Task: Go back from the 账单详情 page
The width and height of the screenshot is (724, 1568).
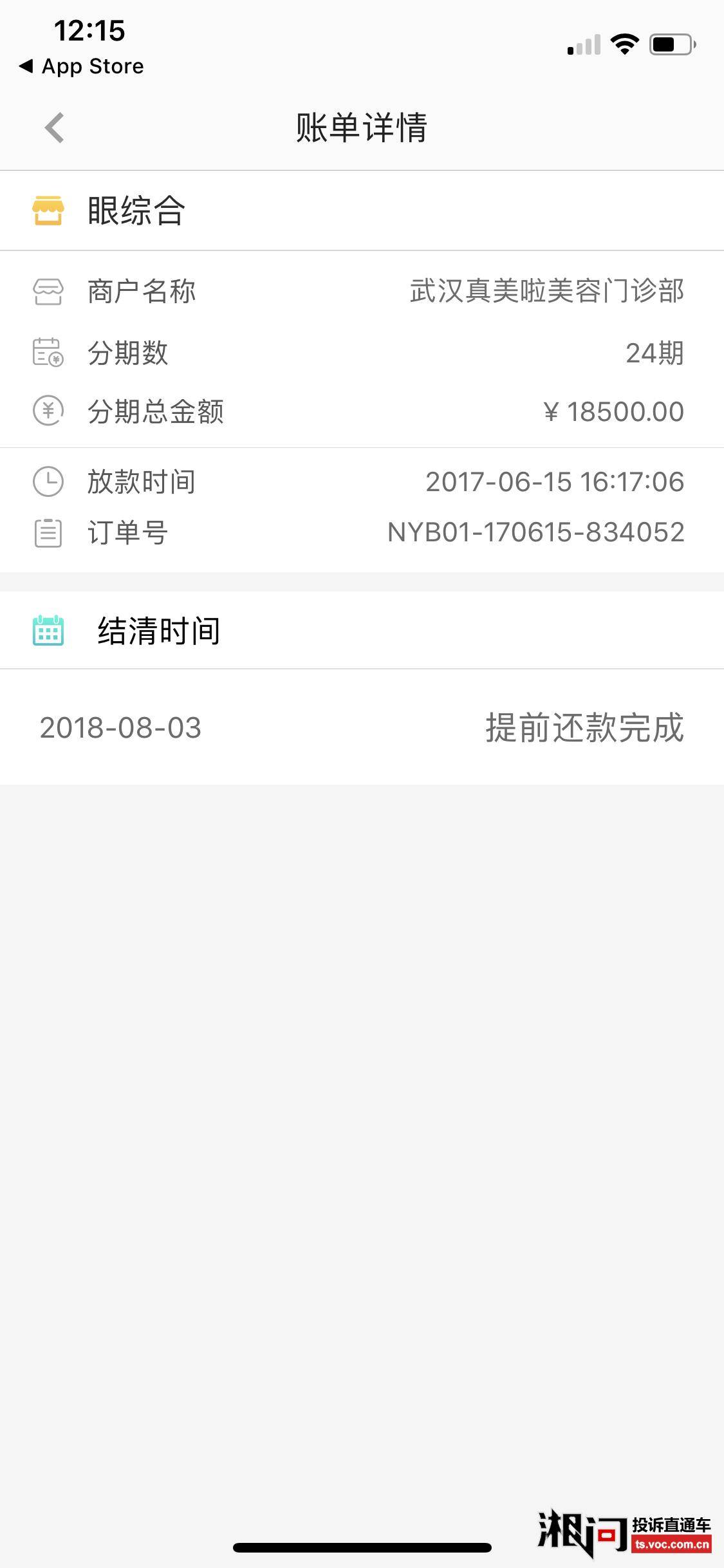Action: tap(55, 127)
